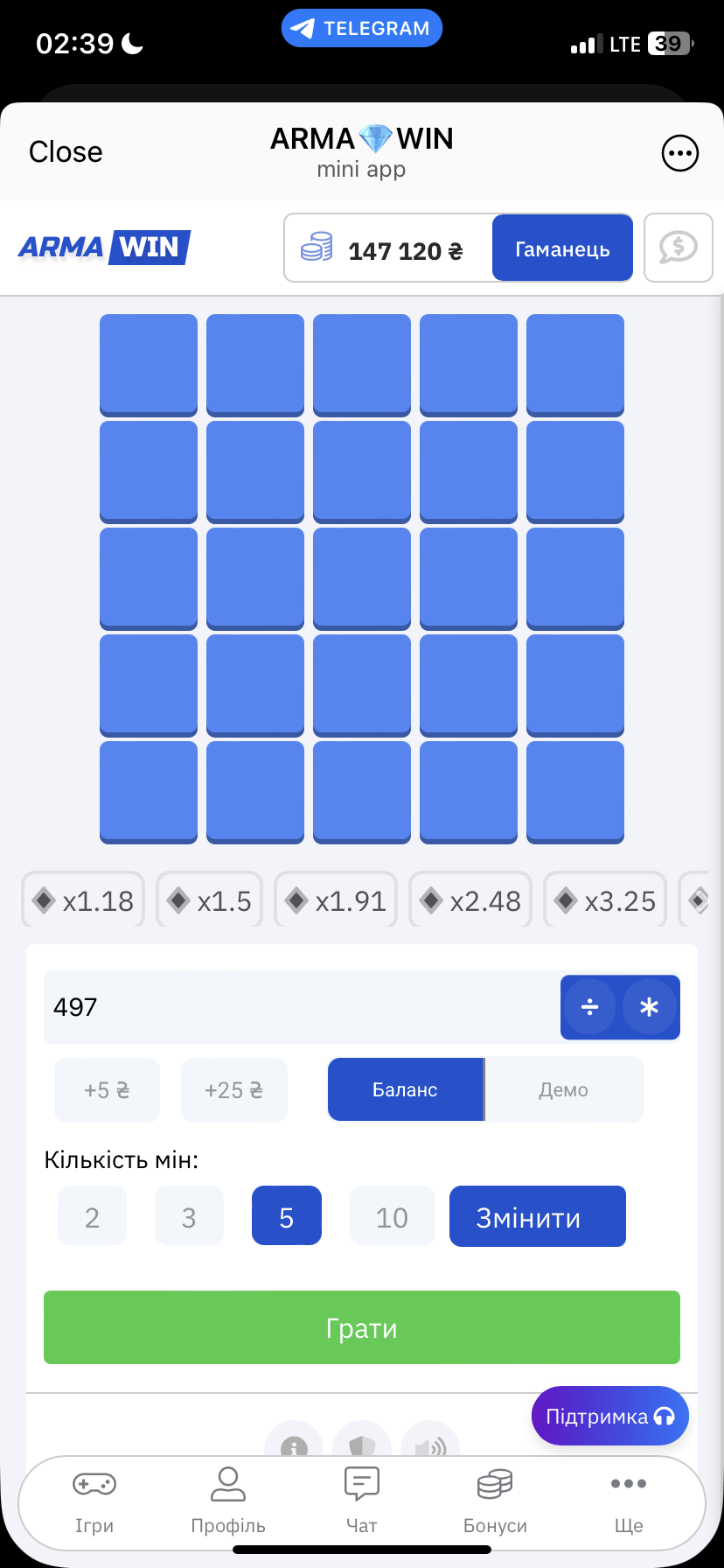Halve the bet with the divide button
The width and height of the screenshot is (724, 1568).
[590, 1007]
